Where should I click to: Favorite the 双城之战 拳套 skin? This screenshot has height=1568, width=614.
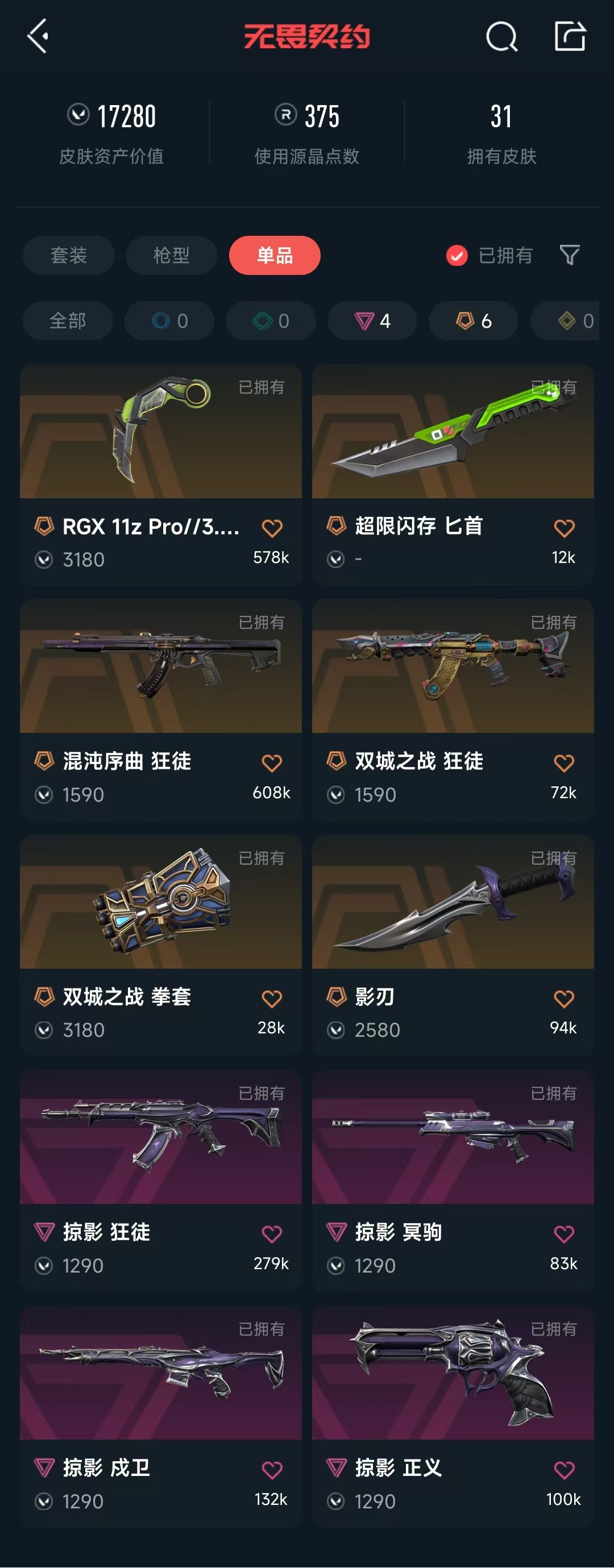point(272,998)
